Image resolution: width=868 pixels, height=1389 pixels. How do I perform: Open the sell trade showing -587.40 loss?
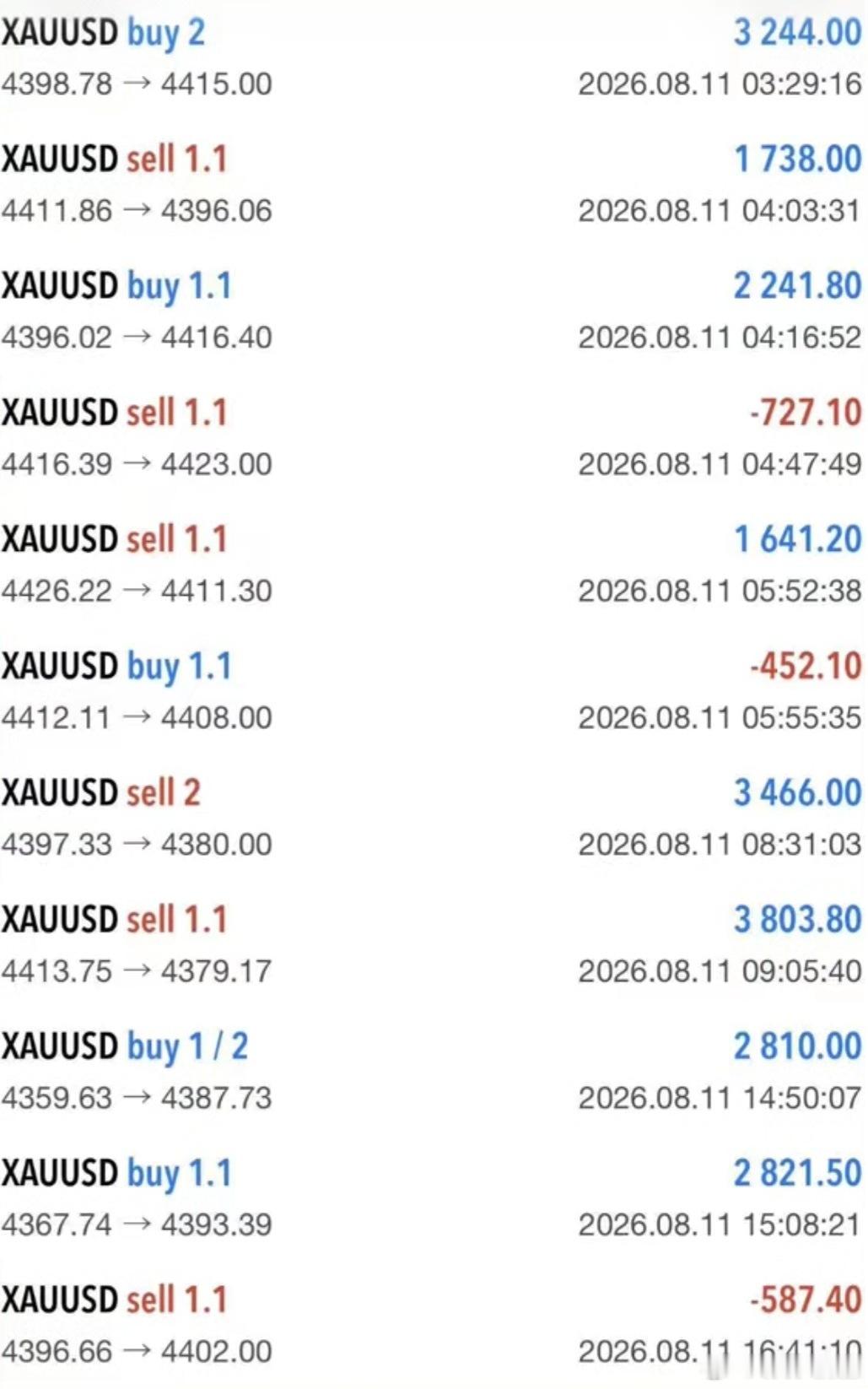434,1324
